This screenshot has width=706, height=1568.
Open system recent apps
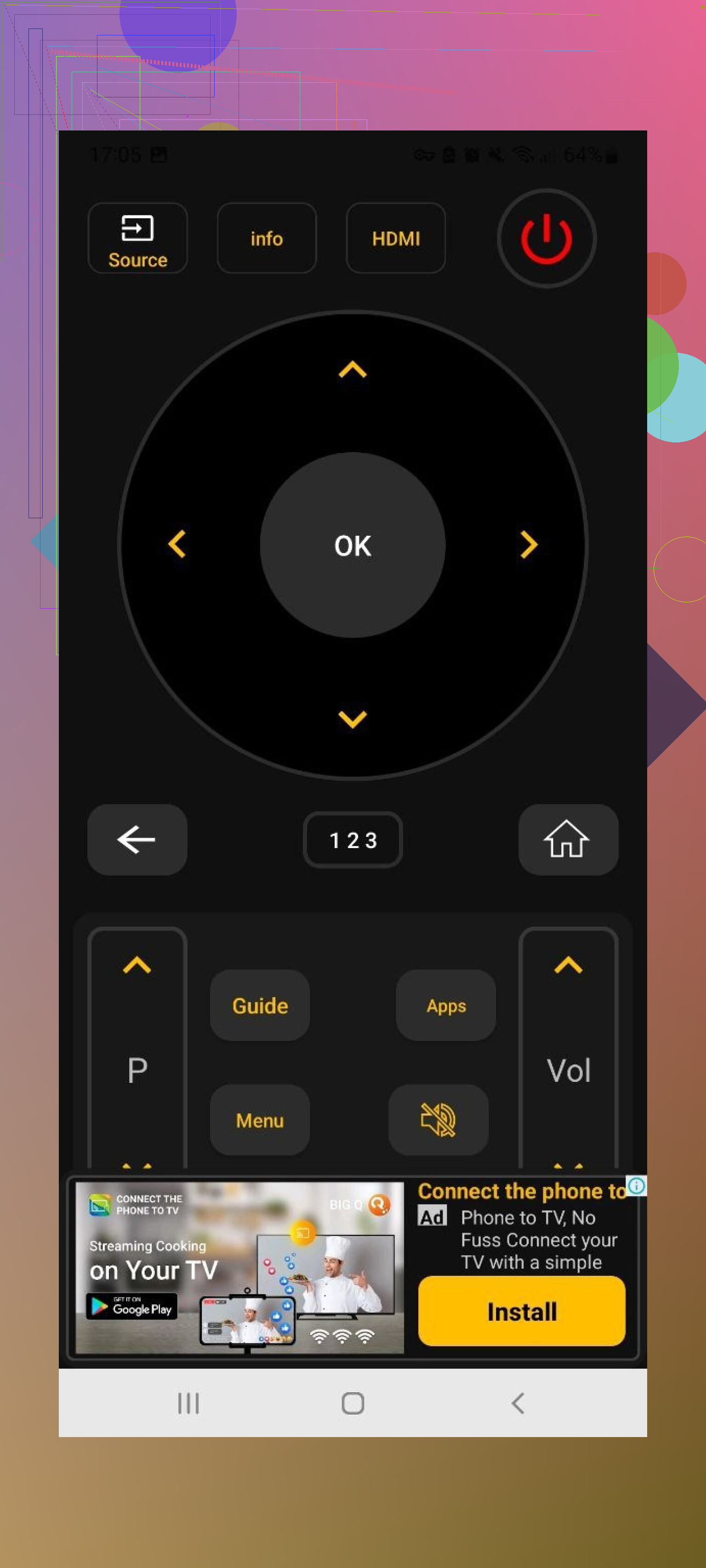(x=188, y=1403)
